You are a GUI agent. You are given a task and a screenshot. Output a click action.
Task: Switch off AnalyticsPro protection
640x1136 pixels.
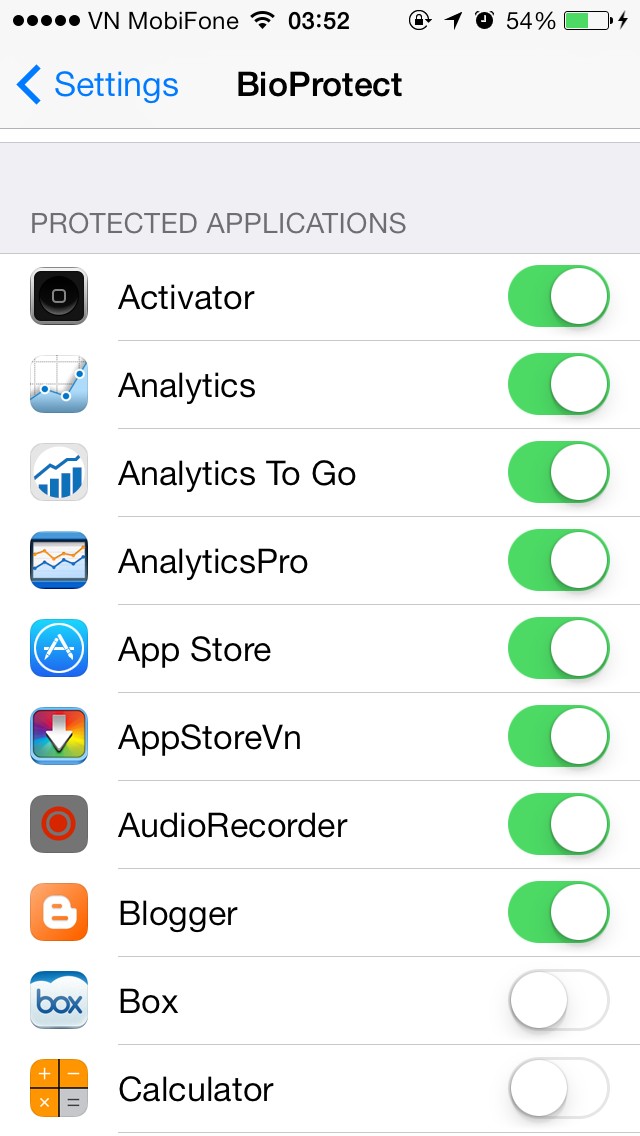(558, 561)
